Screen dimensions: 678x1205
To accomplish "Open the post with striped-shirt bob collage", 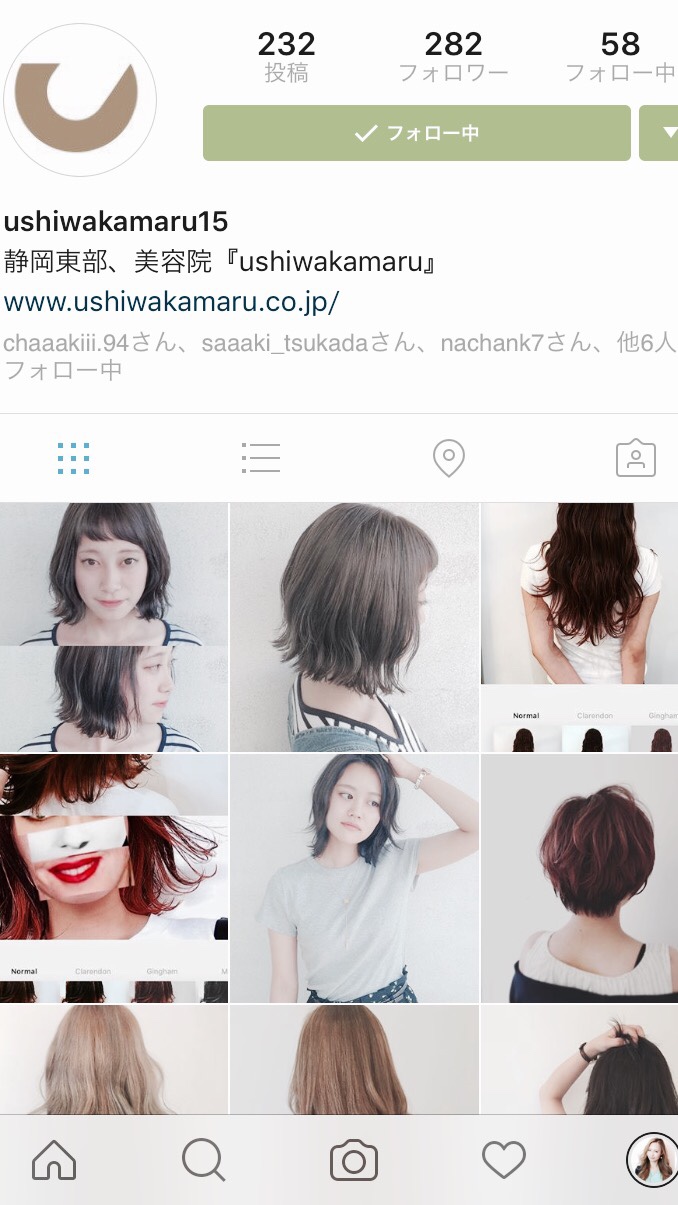I will [x=114, y=627].
